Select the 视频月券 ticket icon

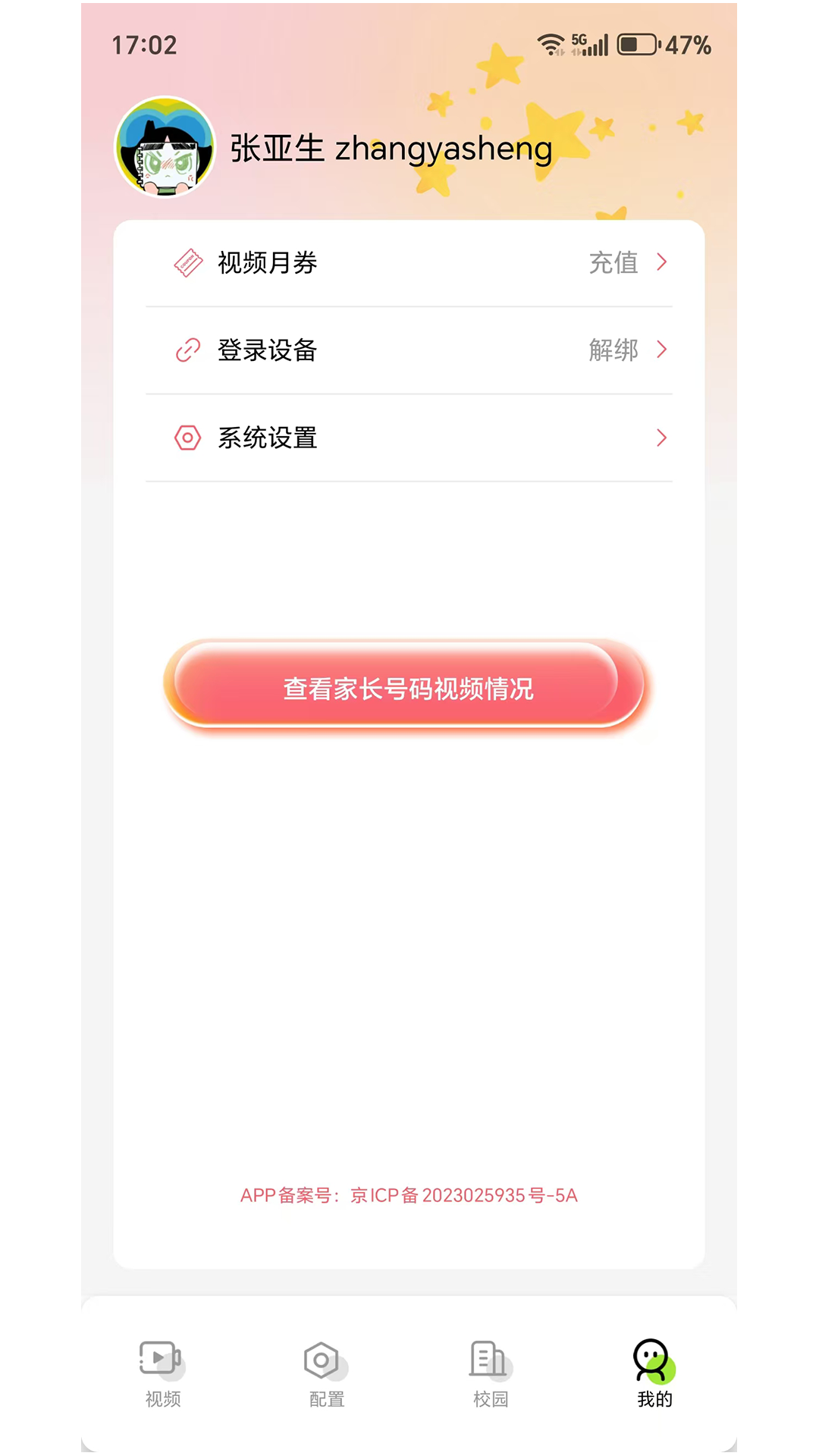(188, 262)
